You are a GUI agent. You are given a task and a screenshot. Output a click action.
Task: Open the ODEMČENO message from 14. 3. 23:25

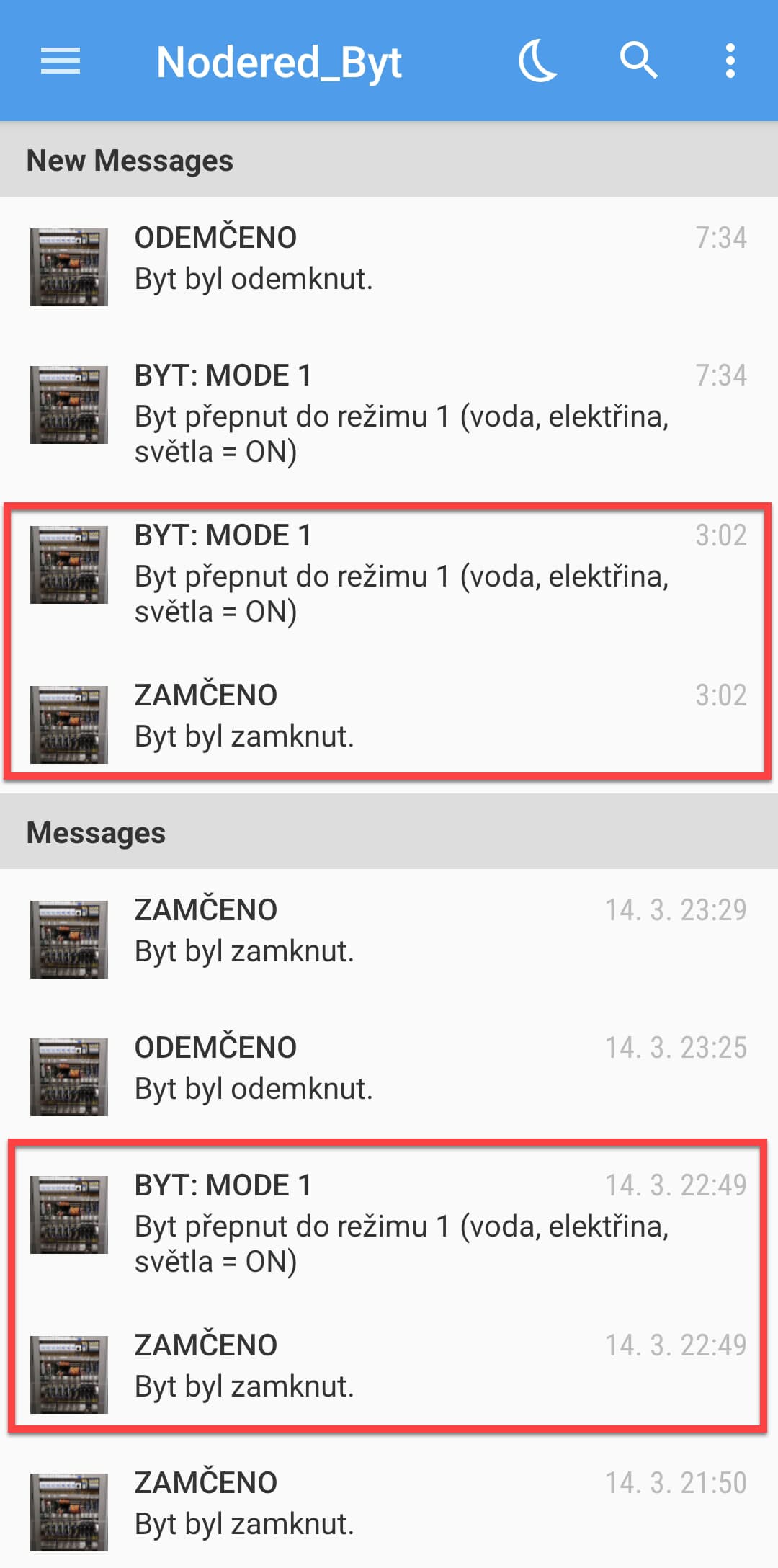[x=389, y=1076]
